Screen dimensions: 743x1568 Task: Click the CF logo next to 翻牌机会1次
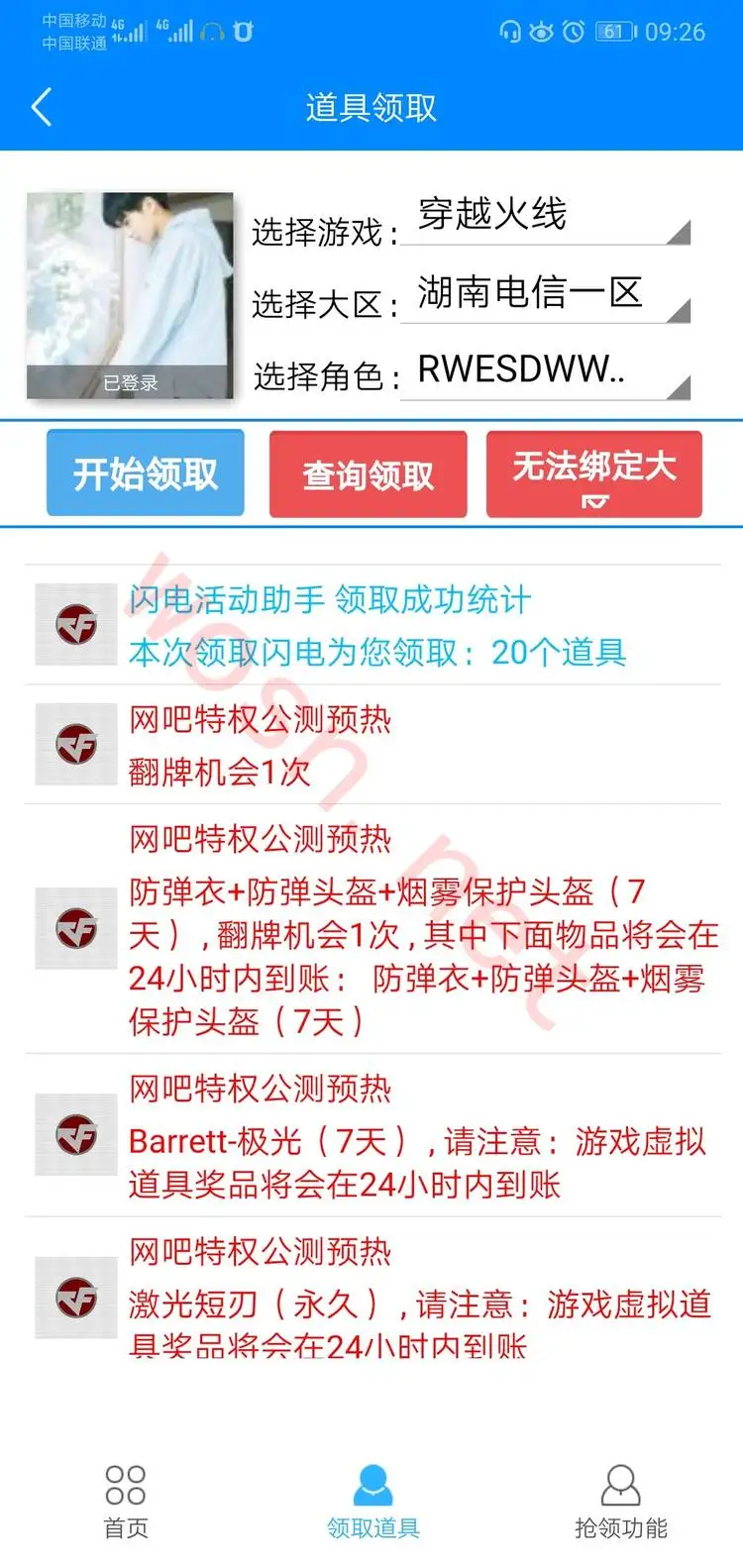tap(75, 745)
